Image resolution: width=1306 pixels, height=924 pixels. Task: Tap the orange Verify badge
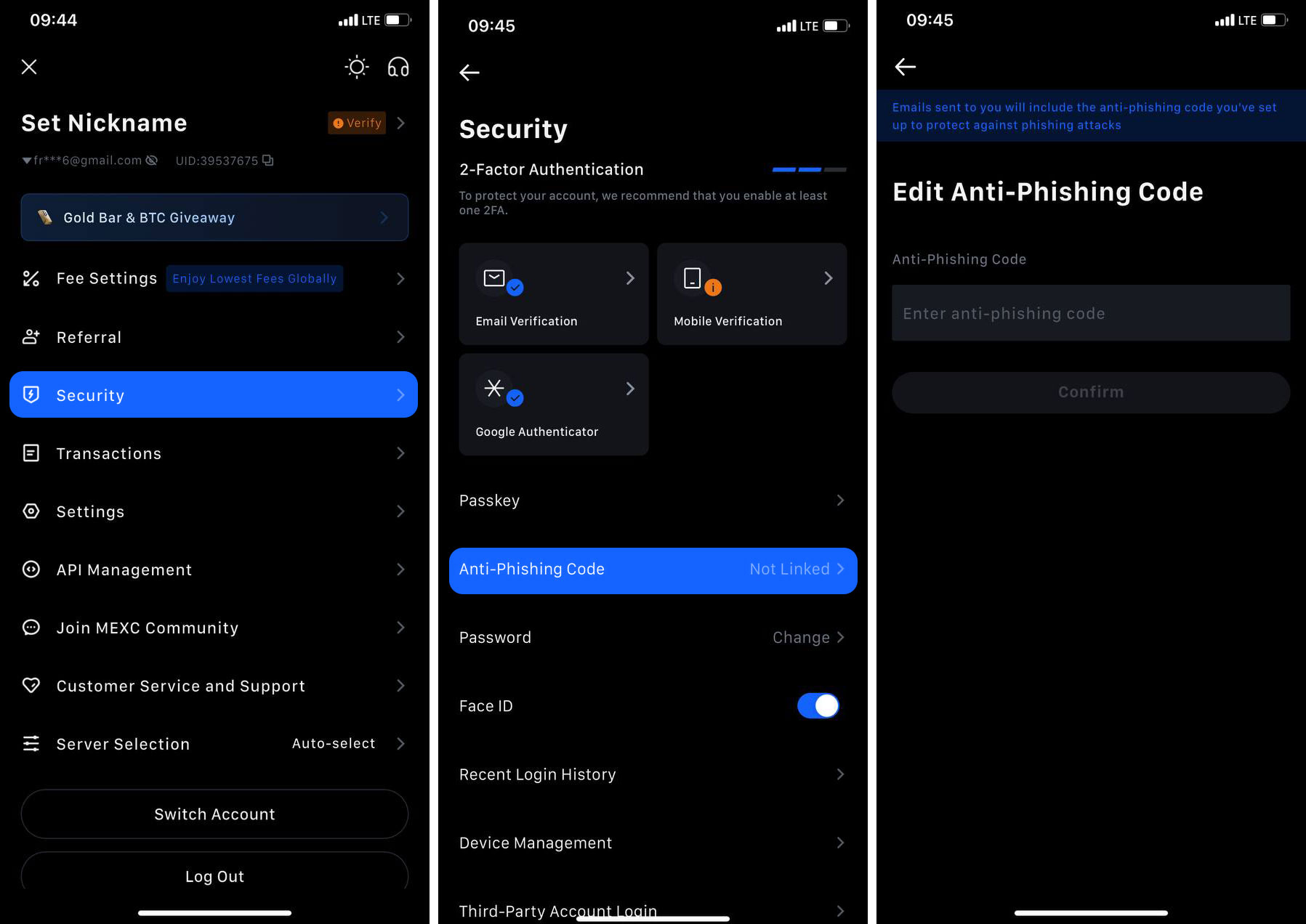tap(357, 123)
